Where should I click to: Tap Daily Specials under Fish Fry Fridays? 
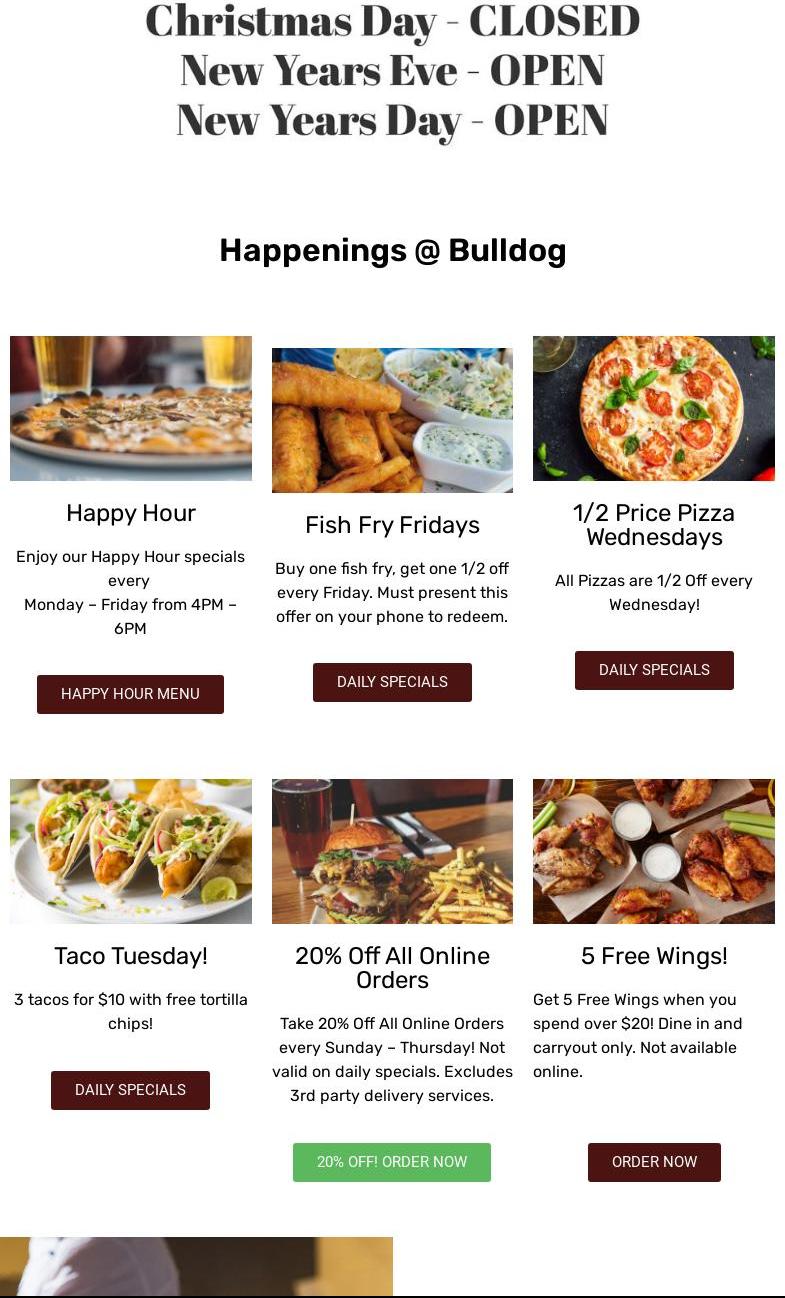click(x=392, y=682)
